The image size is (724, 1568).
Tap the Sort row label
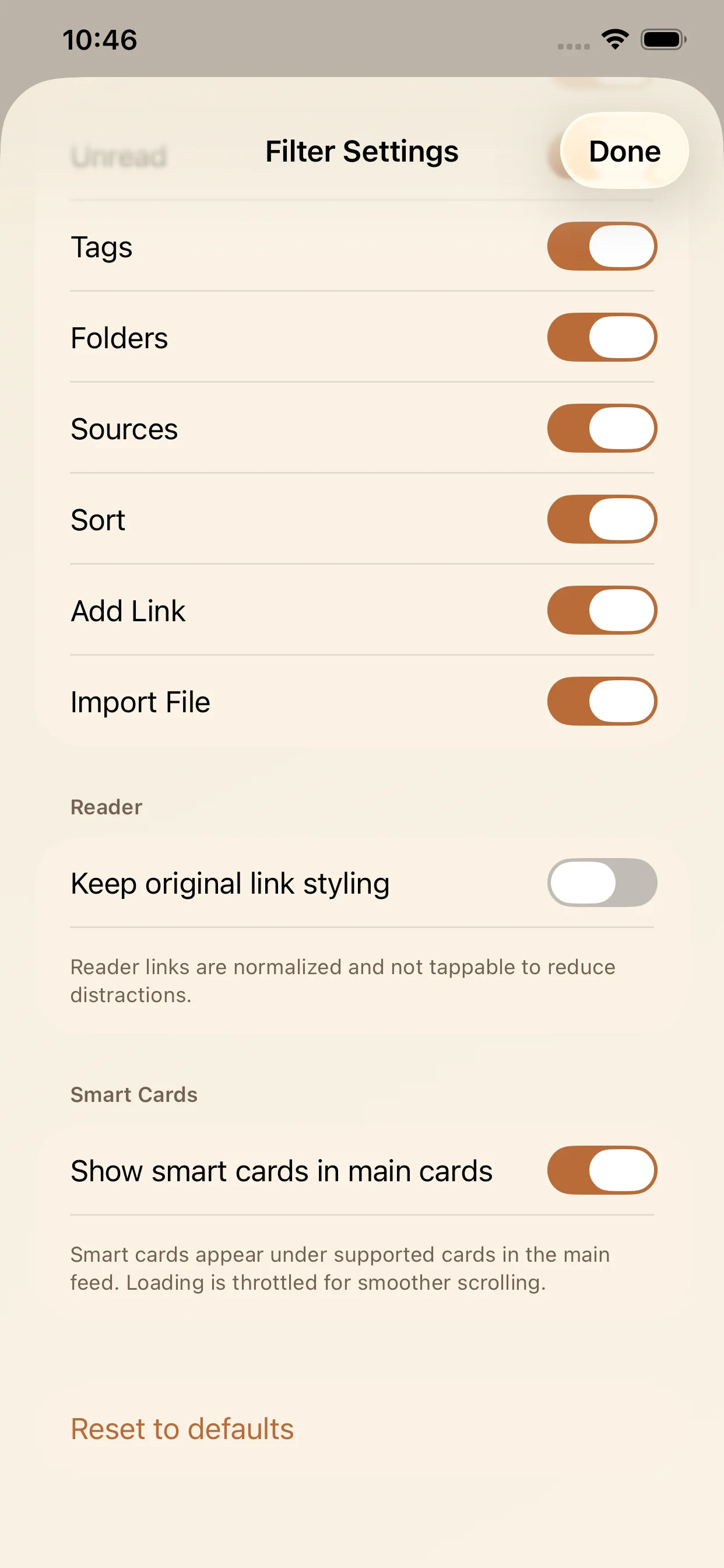pos(98,520)
